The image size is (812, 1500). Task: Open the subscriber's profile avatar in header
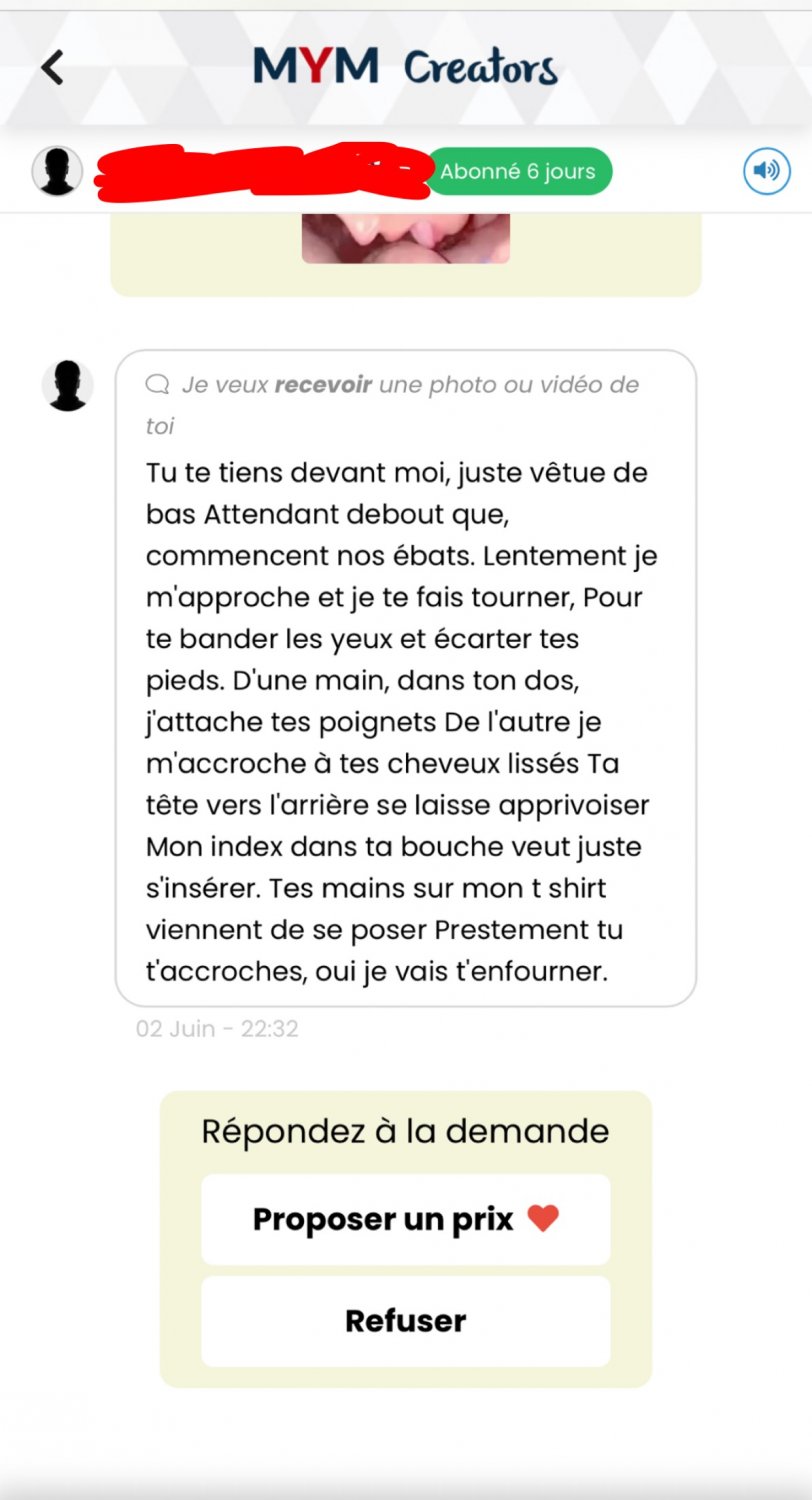[x=57, y=171]
